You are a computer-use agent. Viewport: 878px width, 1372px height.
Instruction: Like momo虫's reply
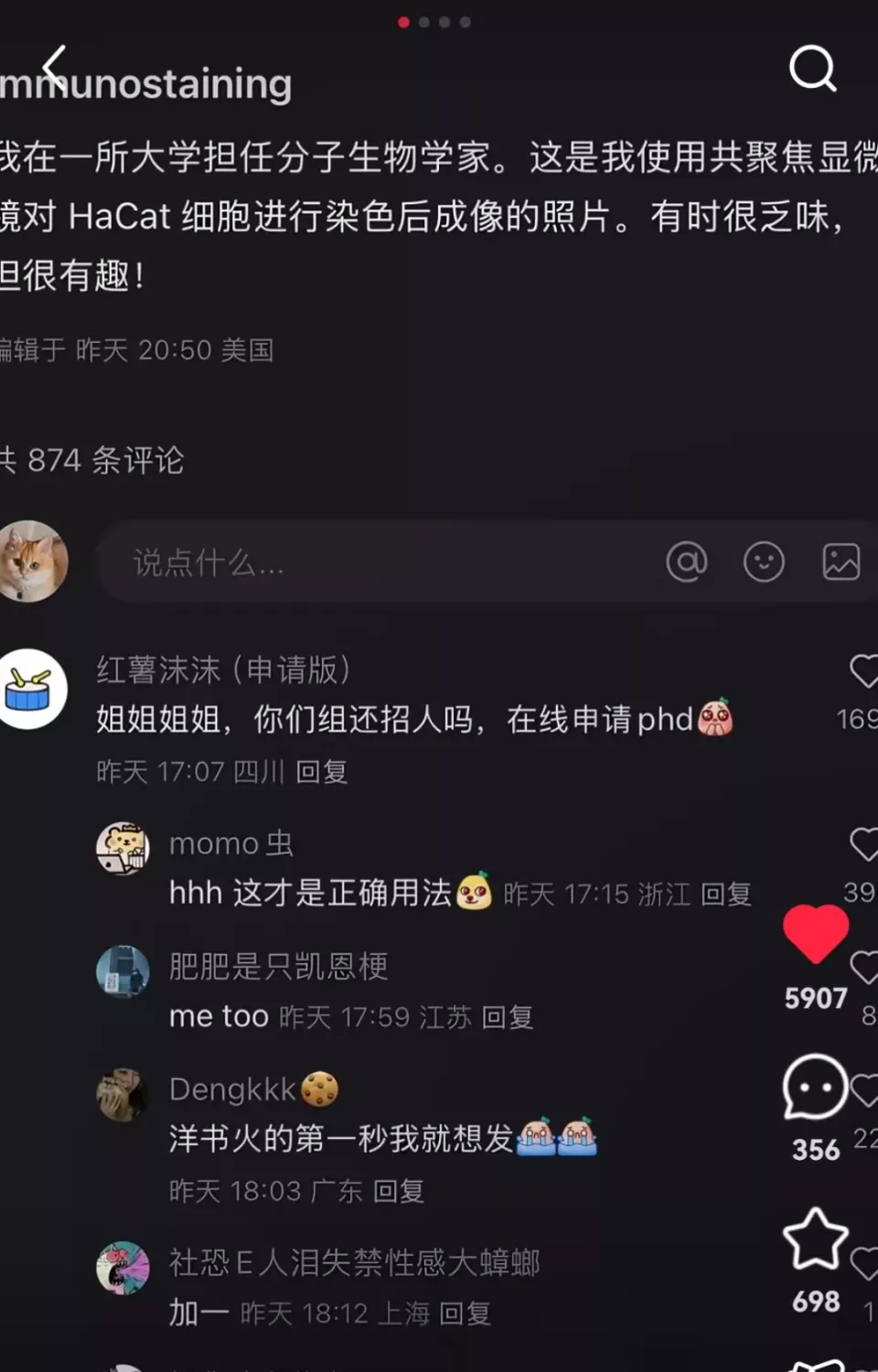click(x=863, y=843)
